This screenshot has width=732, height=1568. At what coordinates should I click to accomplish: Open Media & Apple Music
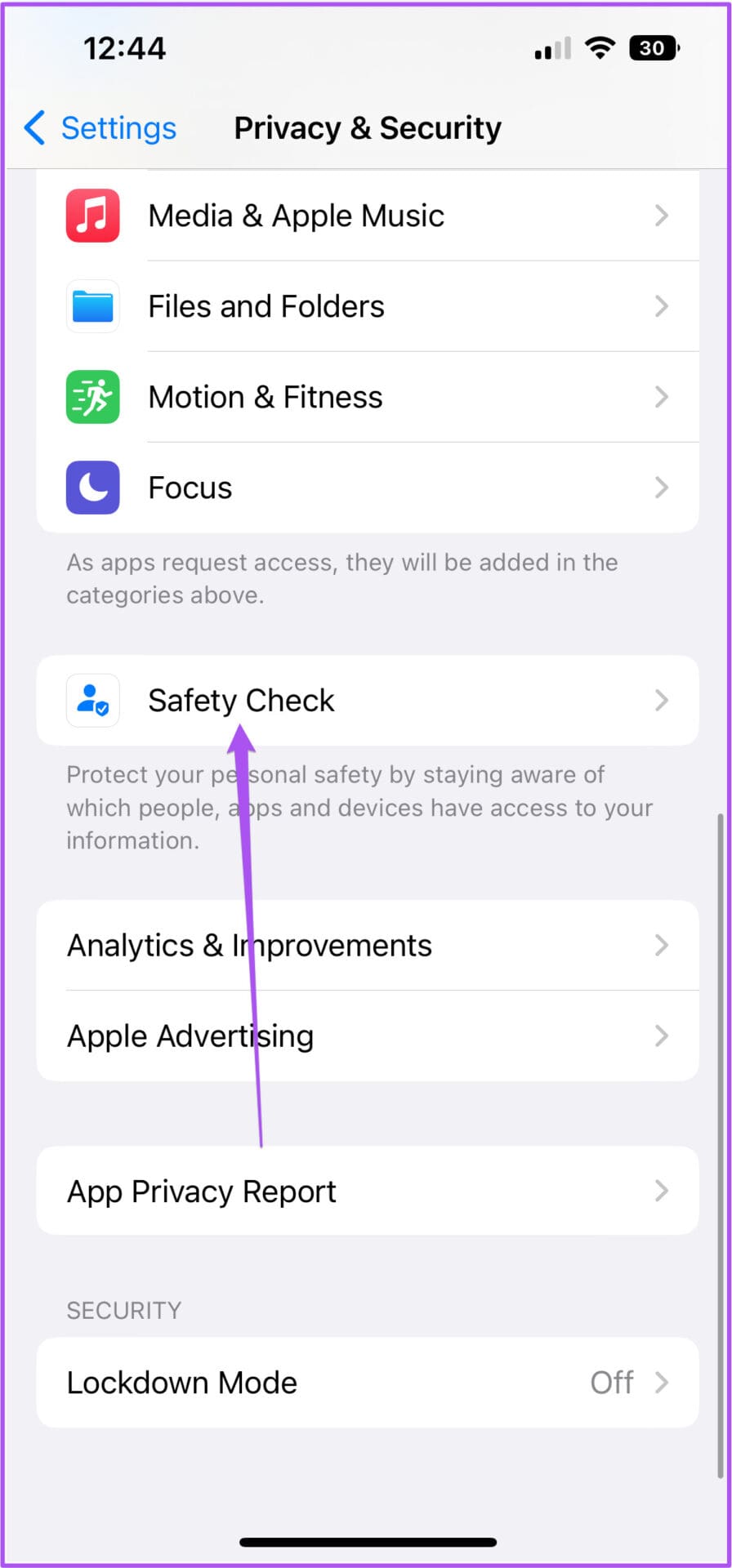[368, 216]
